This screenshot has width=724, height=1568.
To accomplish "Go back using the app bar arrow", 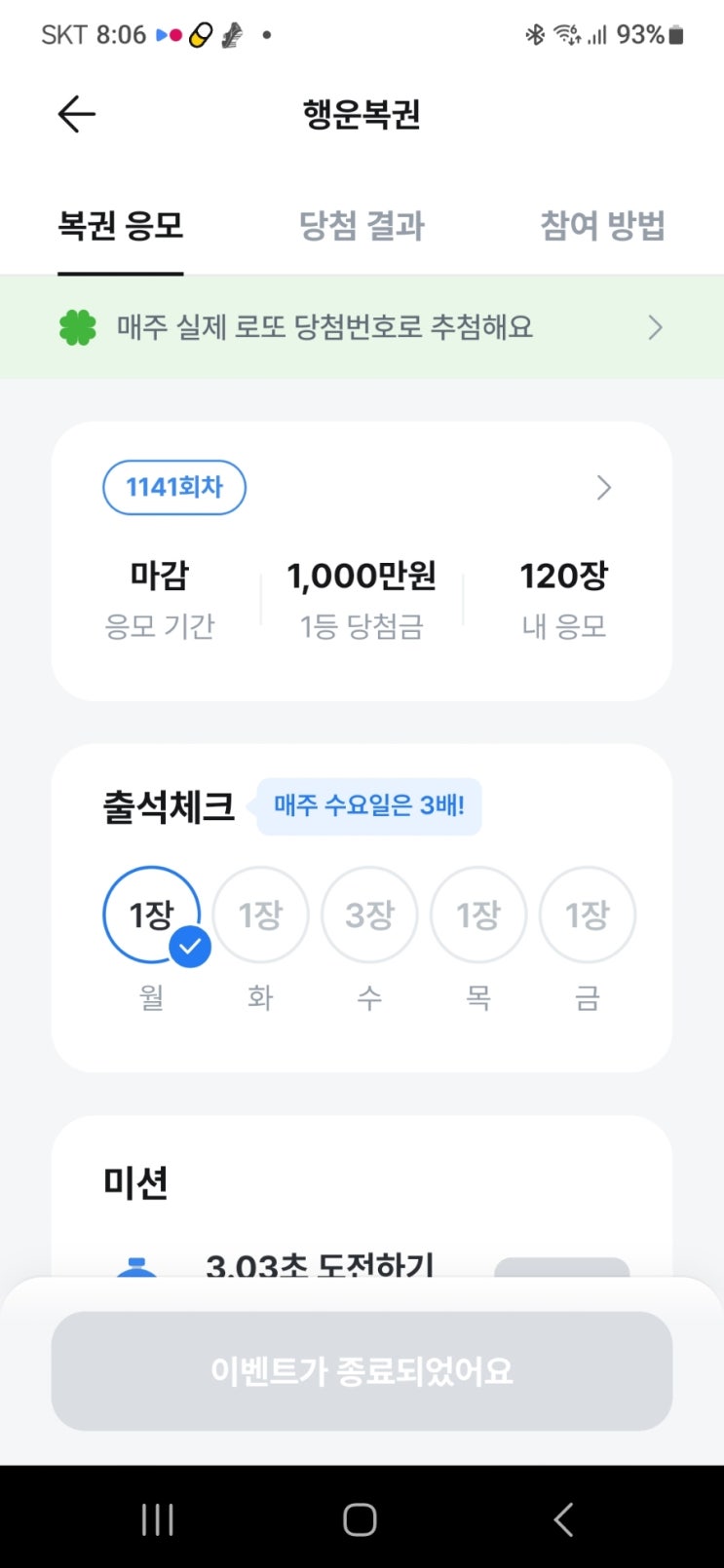I will [76, 115].
